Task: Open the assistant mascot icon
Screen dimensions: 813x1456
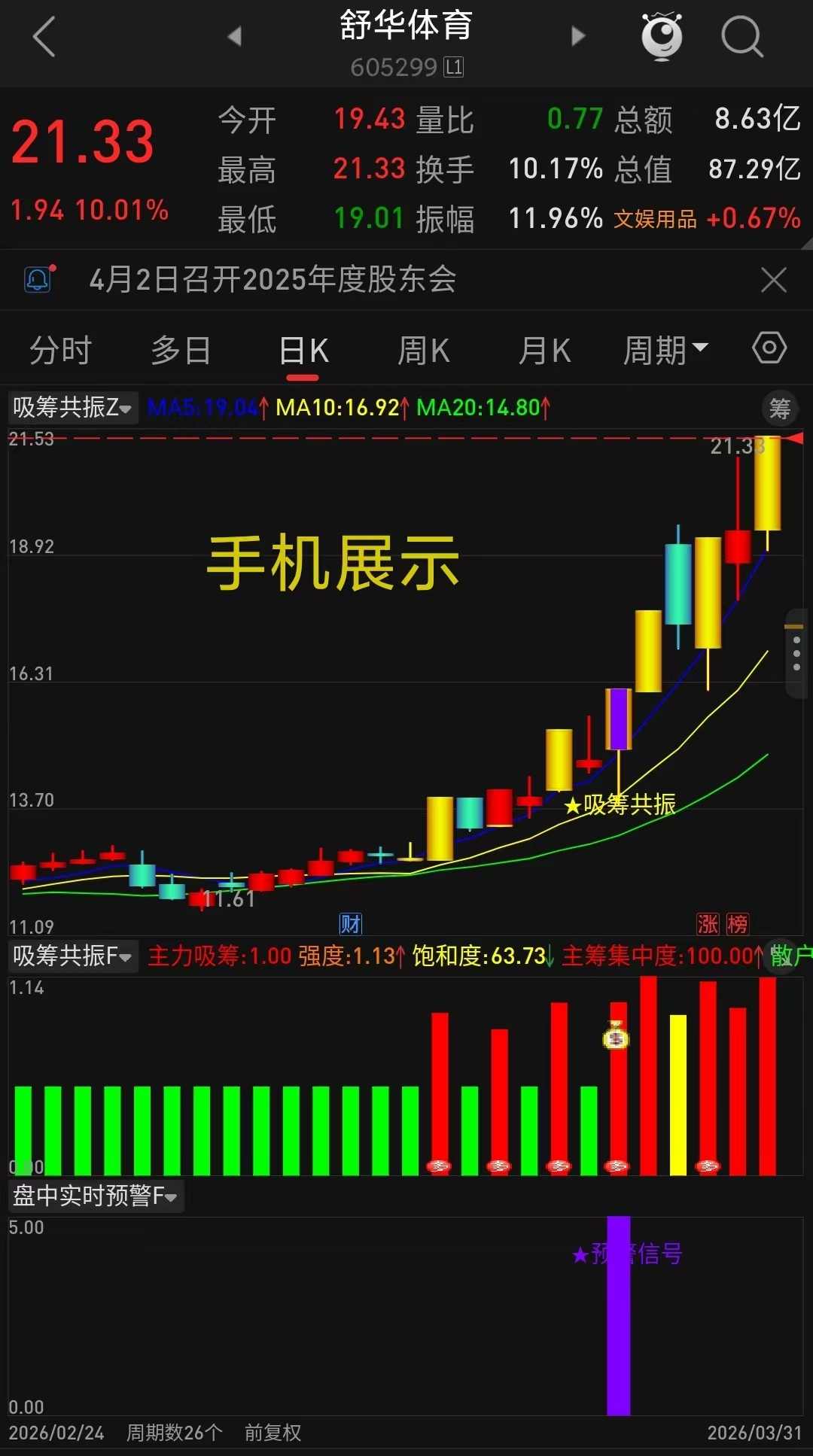Action: point(662,35)
